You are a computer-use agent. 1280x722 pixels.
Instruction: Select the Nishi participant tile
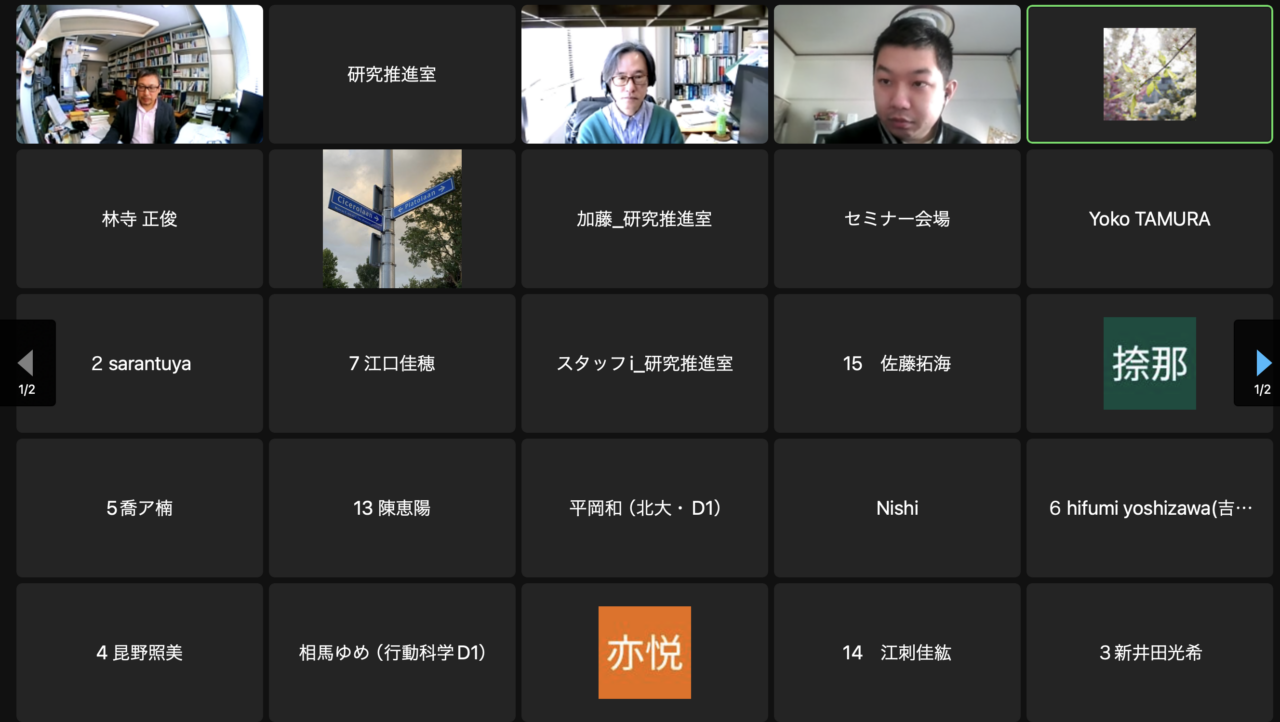(897, 508)
